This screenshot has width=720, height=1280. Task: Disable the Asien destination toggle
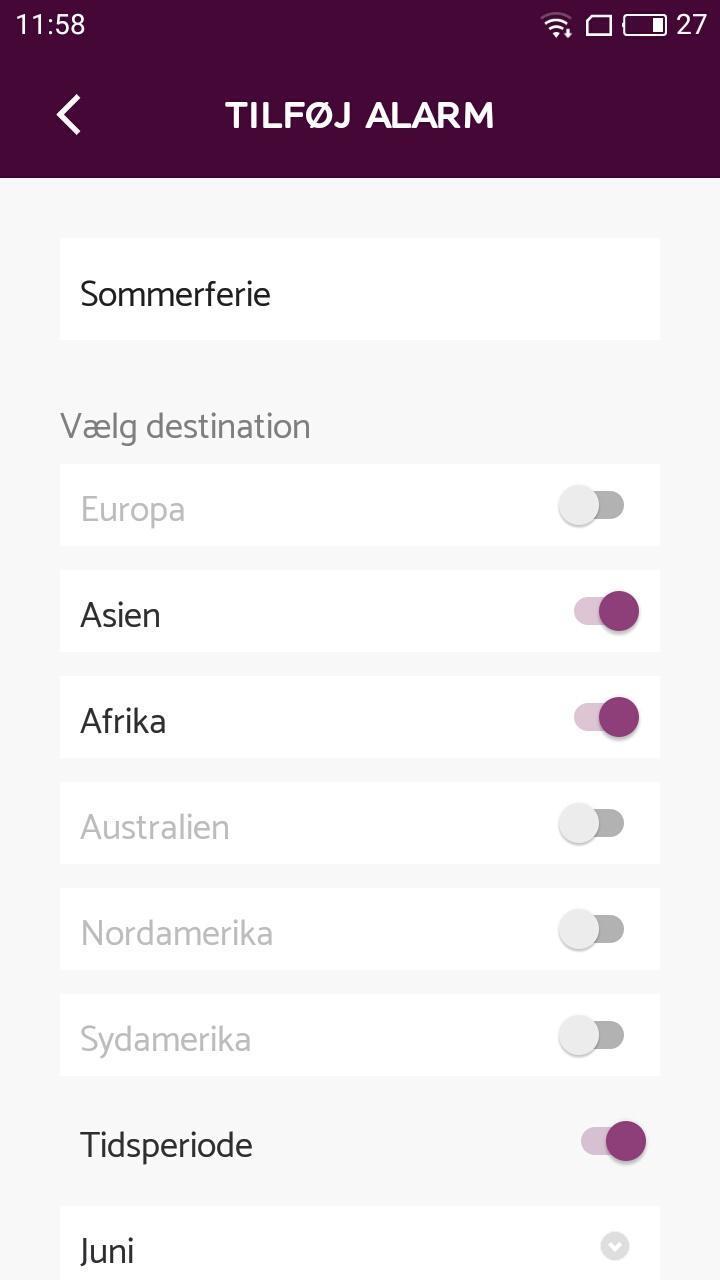click(604, 611)
